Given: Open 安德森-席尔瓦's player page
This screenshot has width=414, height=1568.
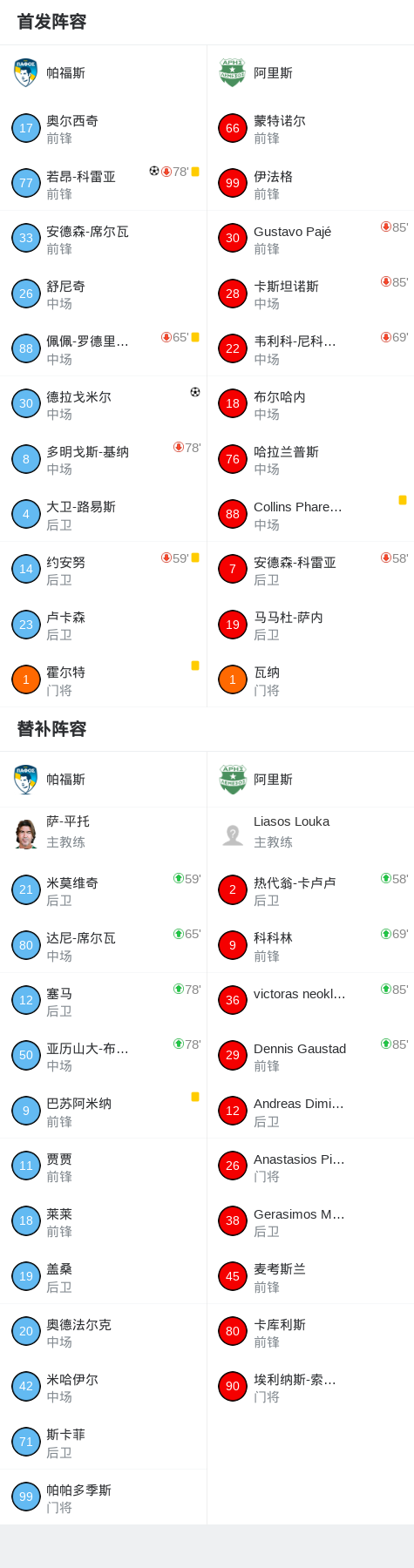Looking at the screenshot, I should pyautogui.click(x=103, y=239).
